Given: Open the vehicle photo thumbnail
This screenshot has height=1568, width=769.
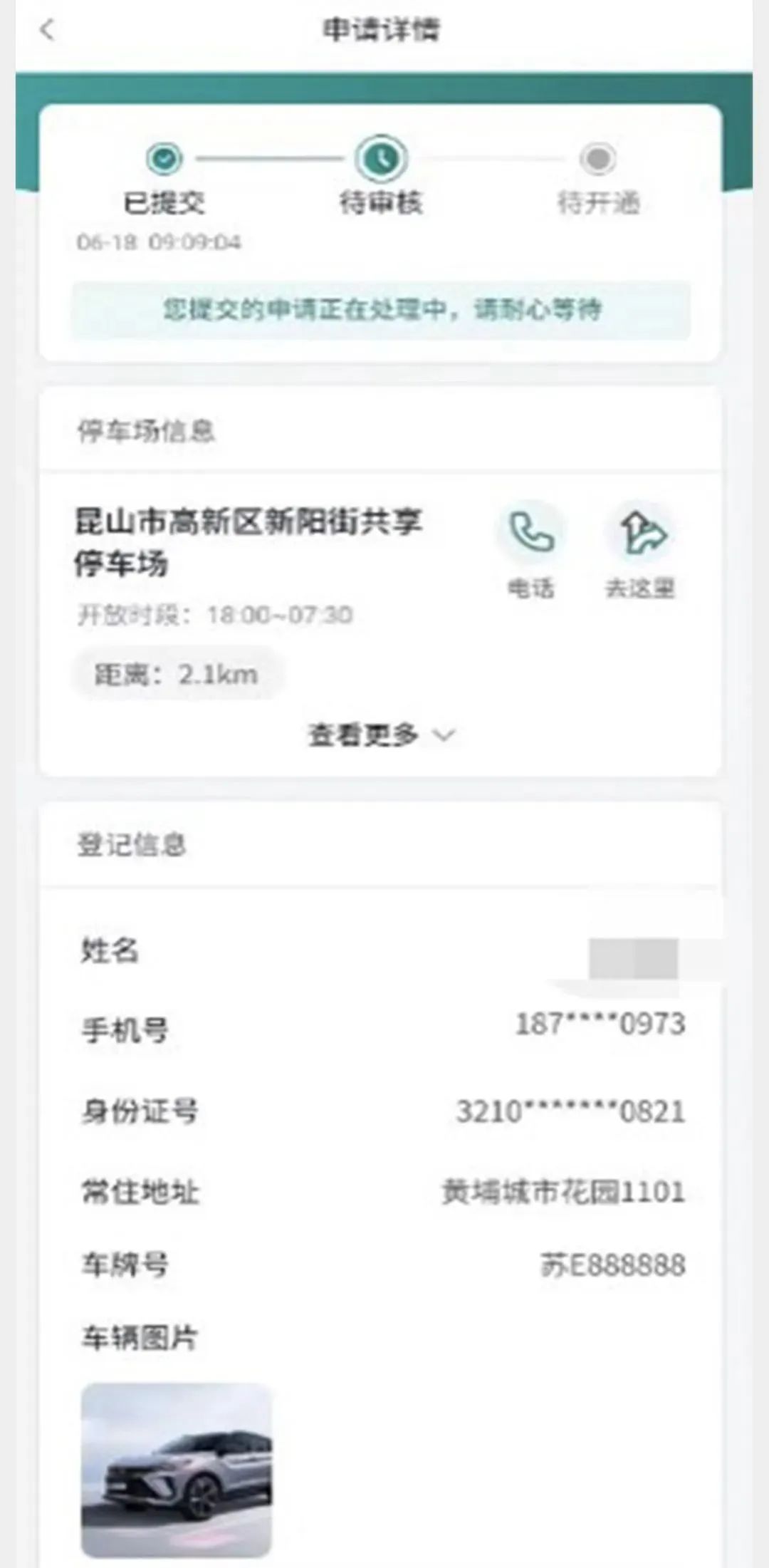Looking at the screenshot, I should 177,1470.
